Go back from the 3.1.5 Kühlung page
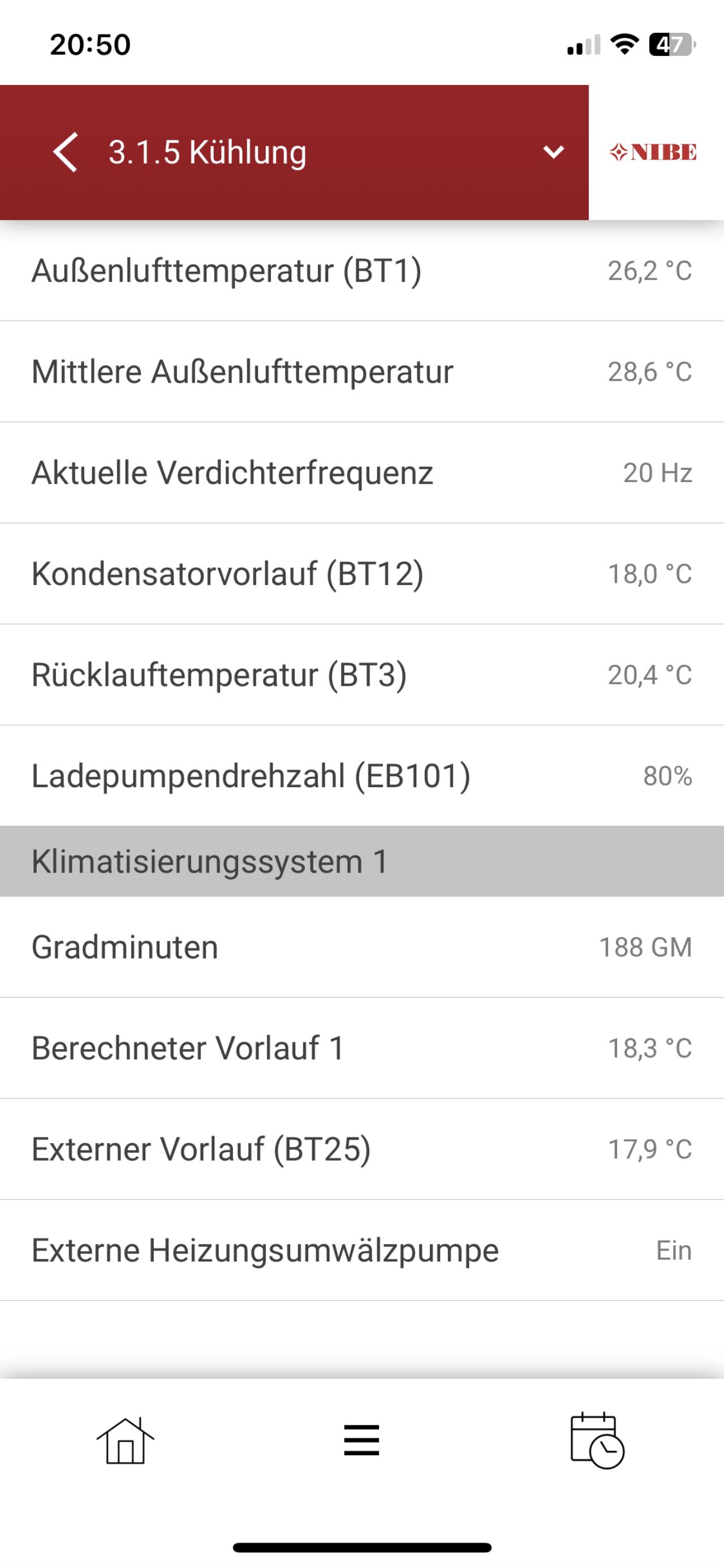The image size is (724, 1568). (65, 152)
